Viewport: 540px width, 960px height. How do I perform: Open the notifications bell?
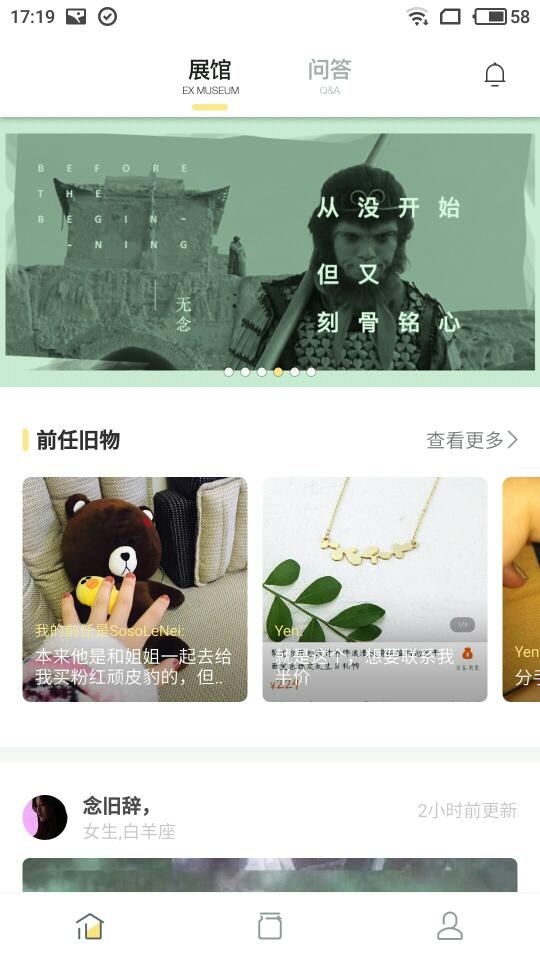pos(495,75)
